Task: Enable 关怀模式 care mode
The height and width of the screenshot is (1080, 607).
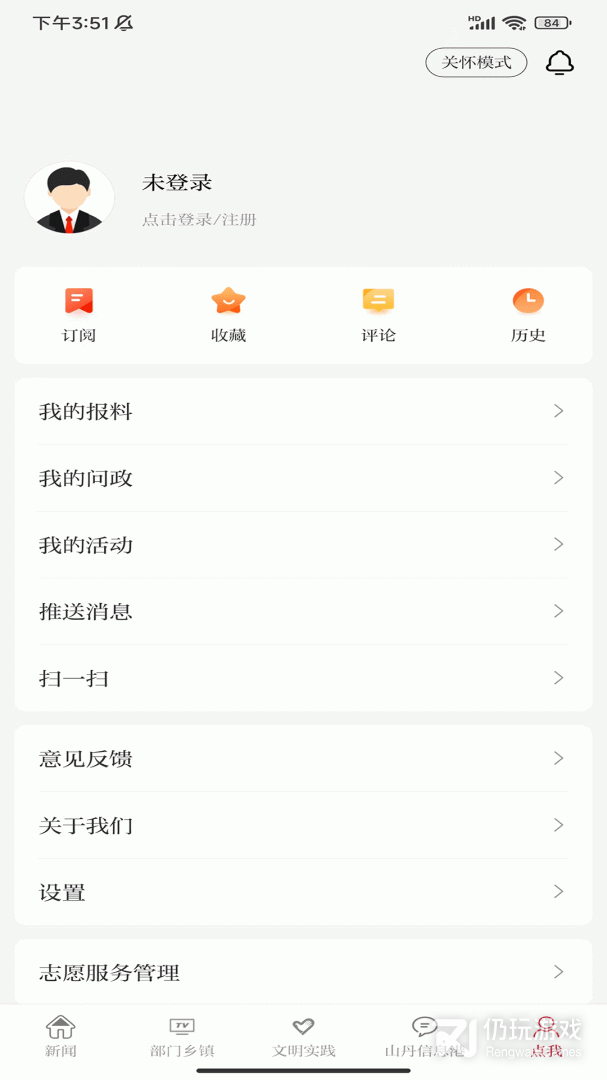Action: (476, 62)
